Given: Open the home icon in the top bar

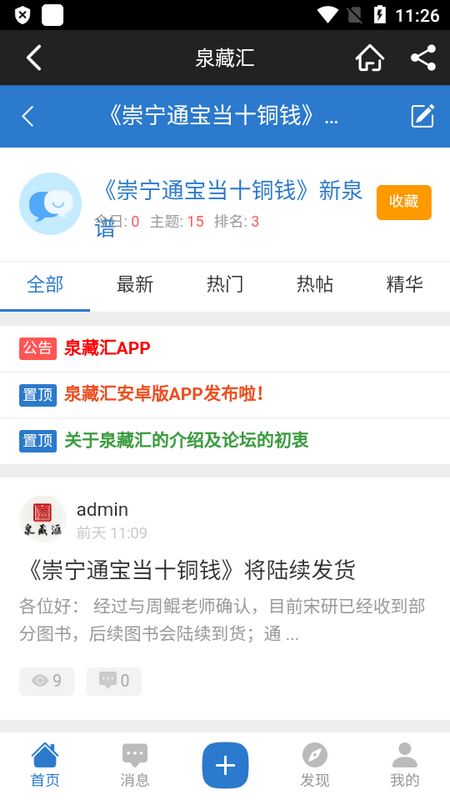Looking at the screenshot, I should [369, 58].
